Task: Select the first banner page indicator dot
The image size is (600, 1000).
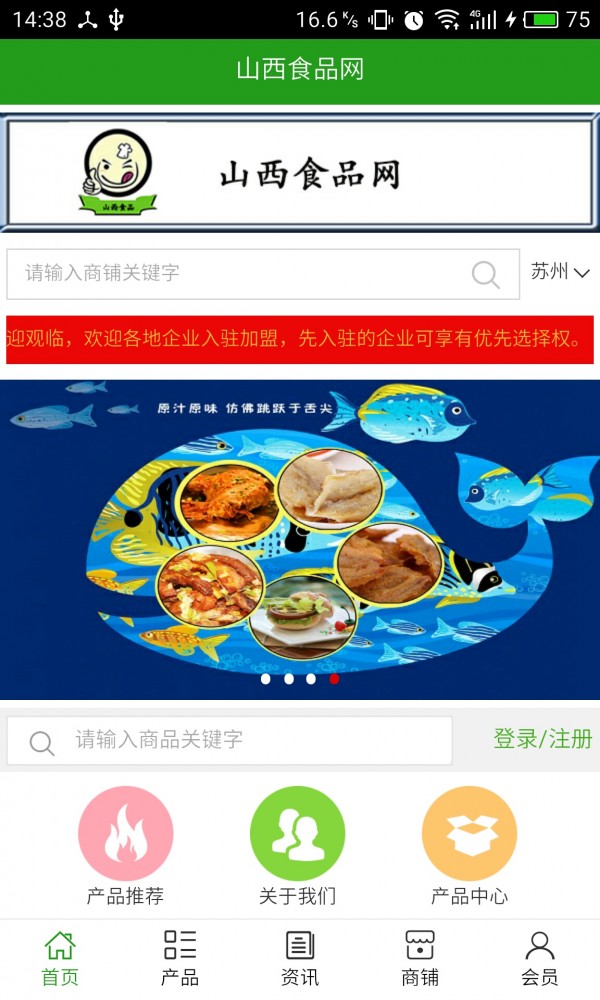Action: [266, 679]
